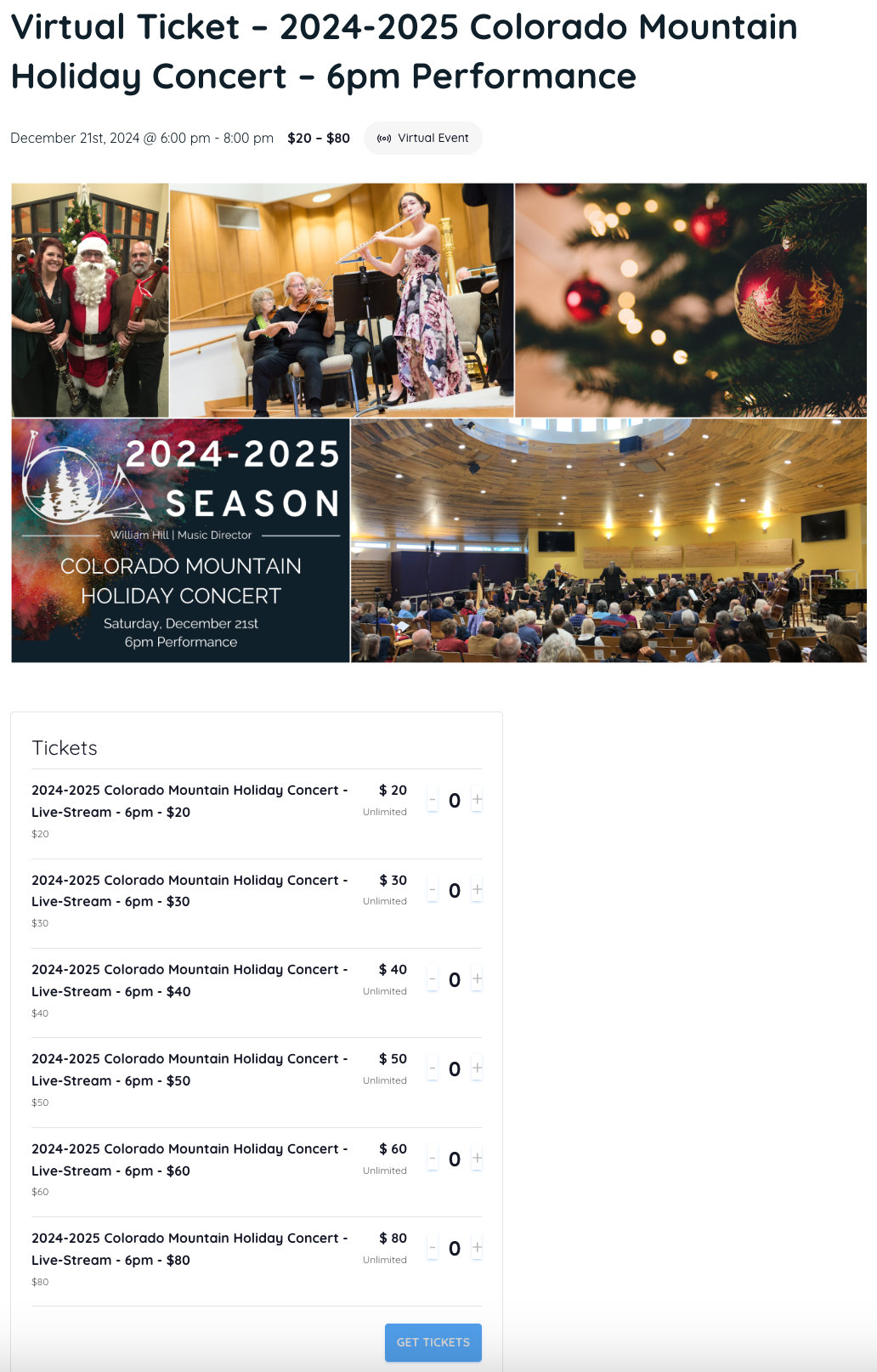Reduce the $60 ticket count
The image size is (877, 1372).
(x=433, y=1159)
